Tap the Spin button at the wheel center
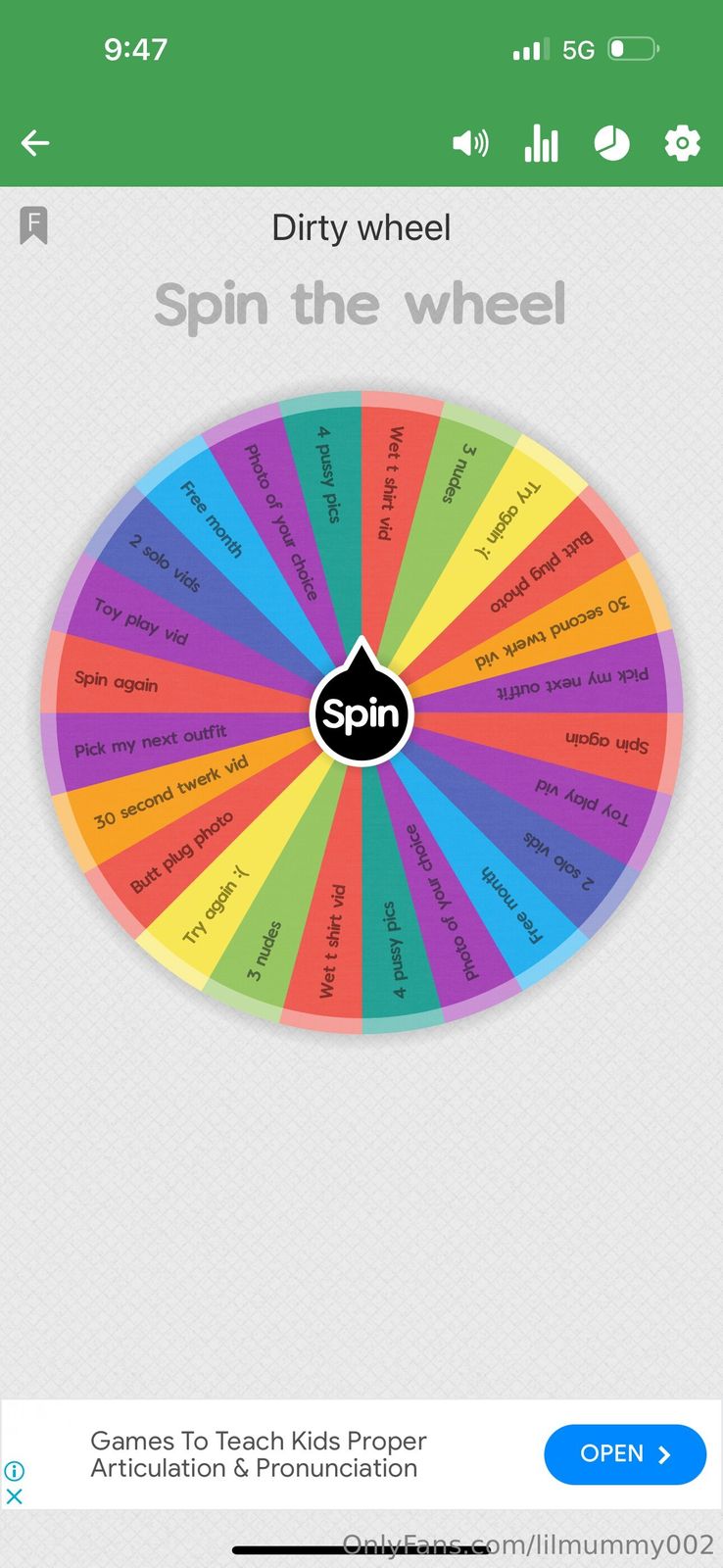Viewport: 723px width, 1568px height. click(361, 714)
